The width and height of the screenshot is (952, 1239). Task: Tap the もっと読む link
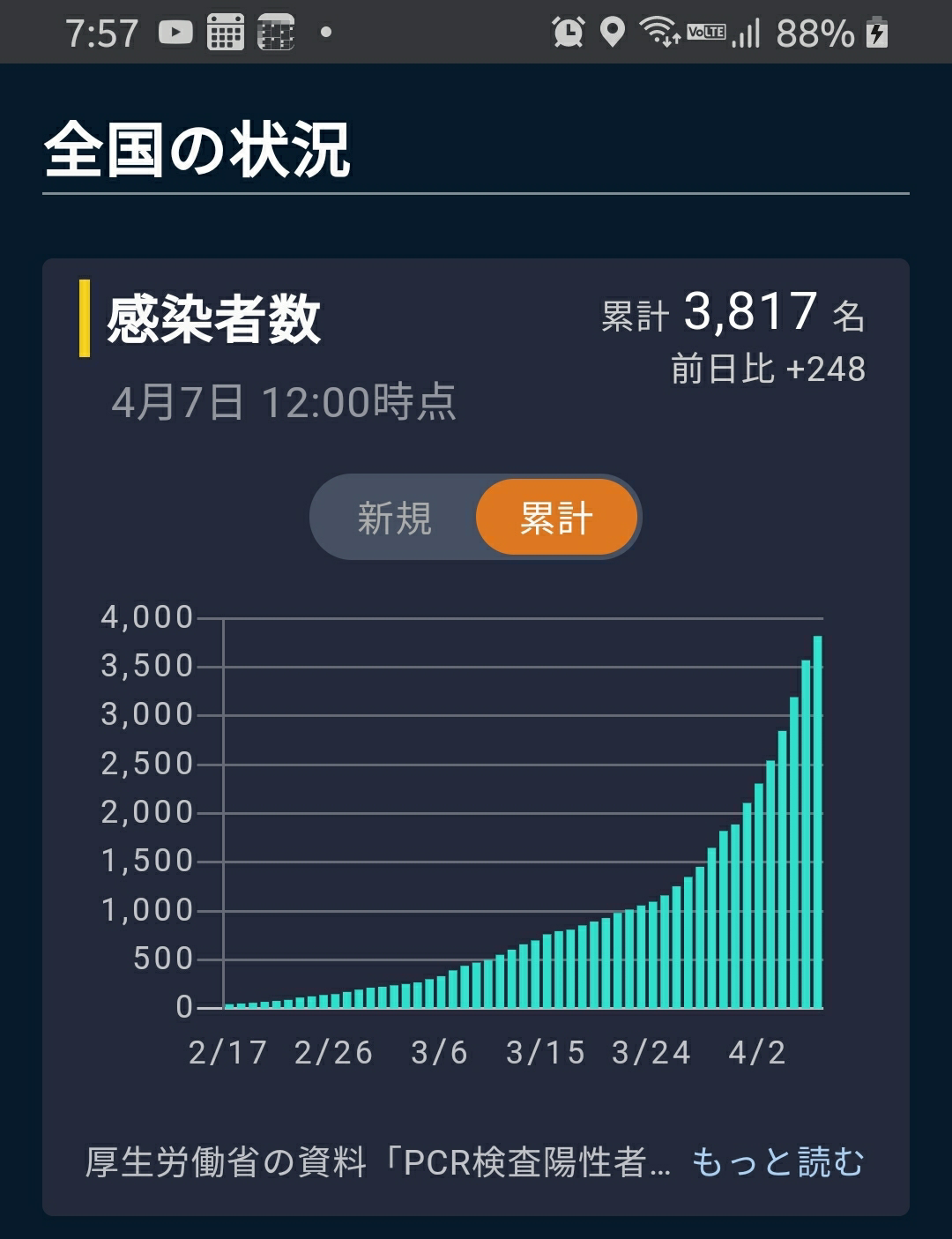[x=777, y=1161]
